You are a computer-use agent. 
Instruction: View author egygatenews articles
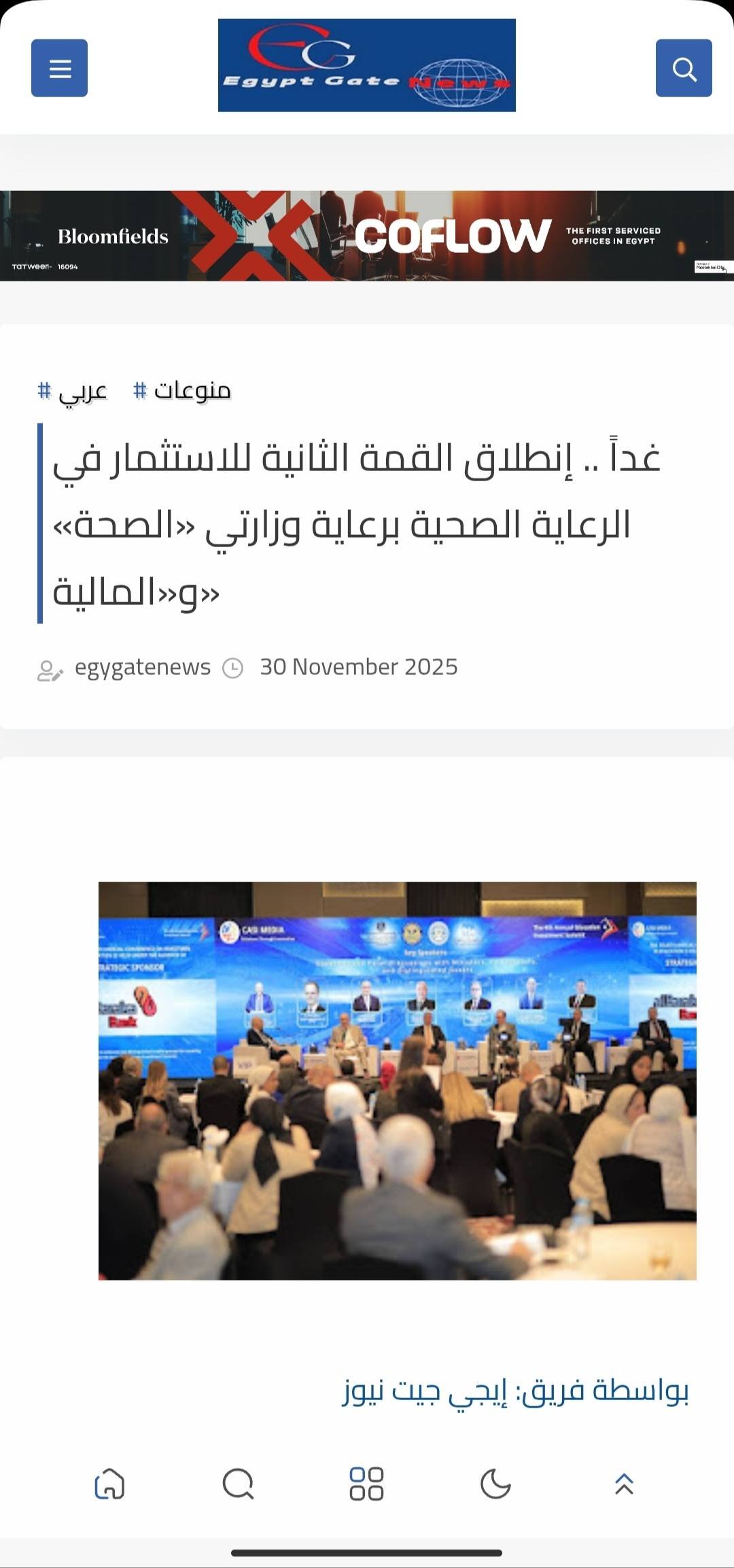pyautogui.click(x=142, y=667)
